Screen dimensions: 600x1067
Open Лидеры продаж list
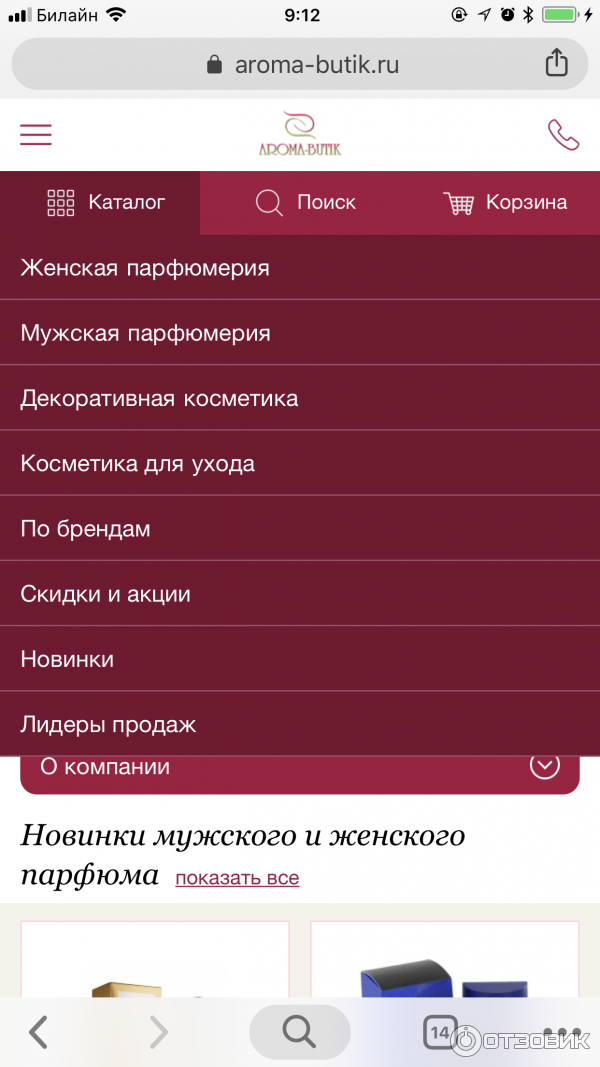click(108, 724)
